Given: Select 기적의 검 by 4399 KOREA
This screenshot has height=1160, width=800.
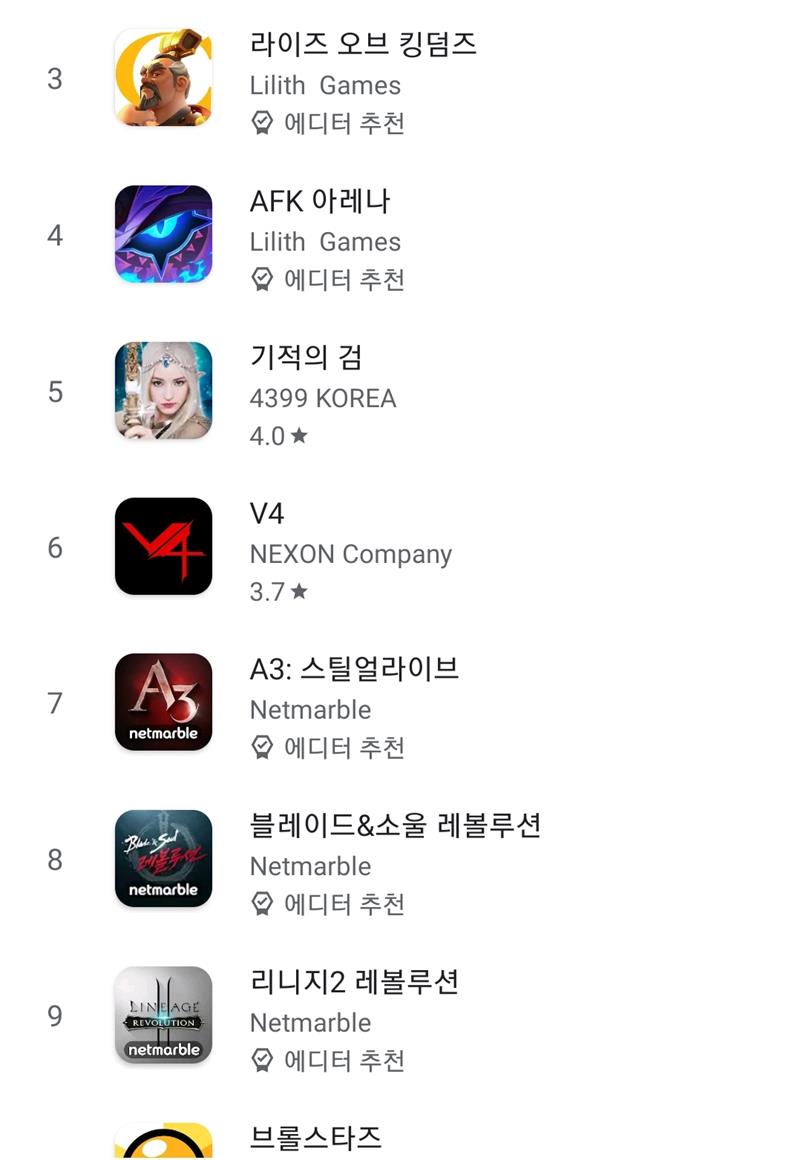Looking at the screenshot, I should [306, 358].
